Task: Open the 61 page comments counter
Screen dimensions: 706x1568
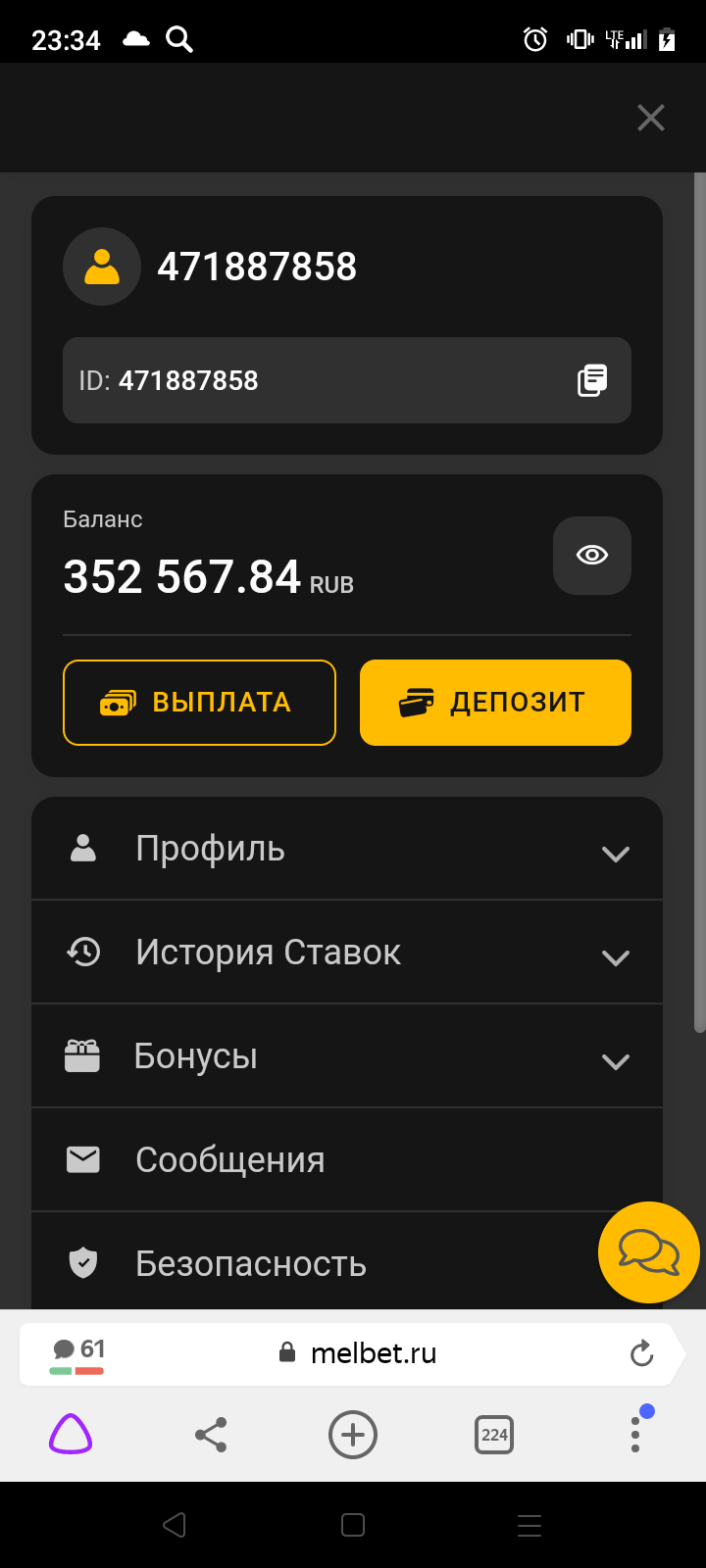Action: tap(77, 1354)
